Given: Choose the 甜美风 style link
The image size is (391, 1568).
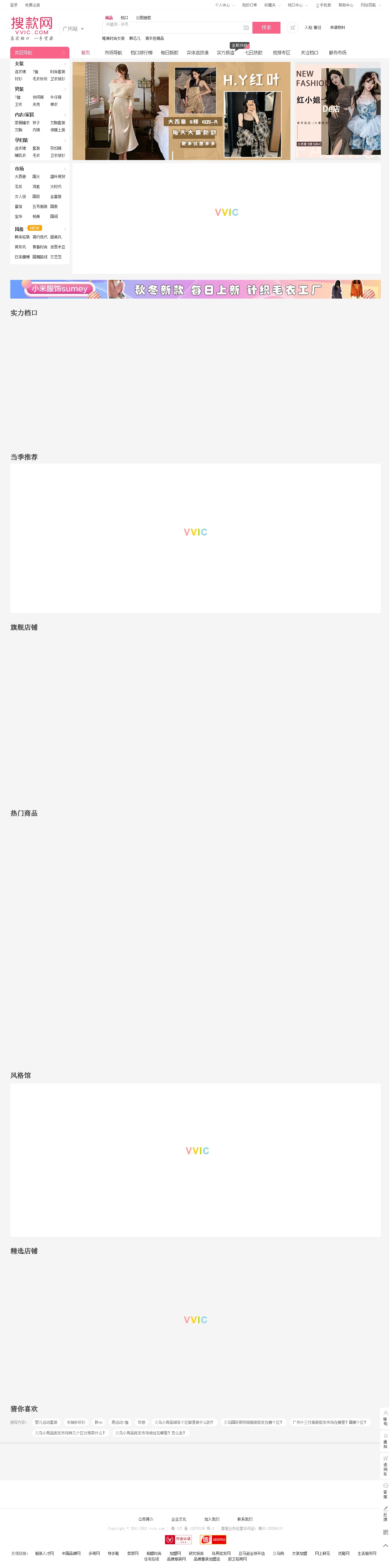Looking at the screenshot, I should pos(55,237).
